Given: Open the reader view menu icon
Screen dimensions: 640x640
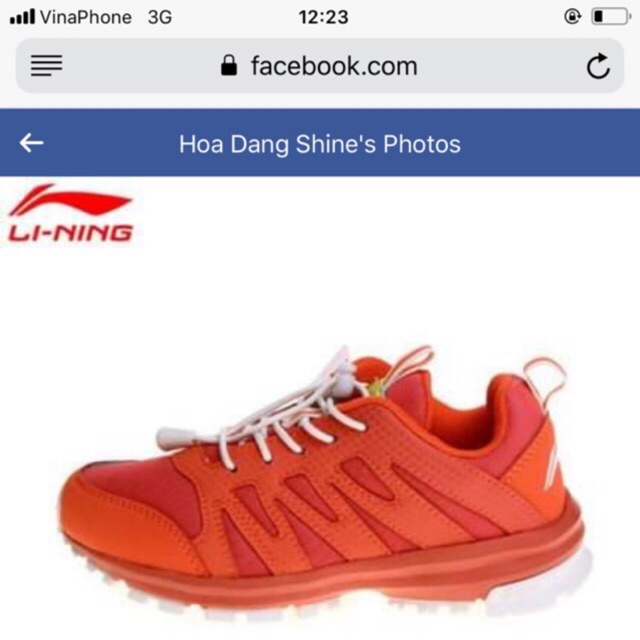Looking at the screenshot, I should pos(46,67).
